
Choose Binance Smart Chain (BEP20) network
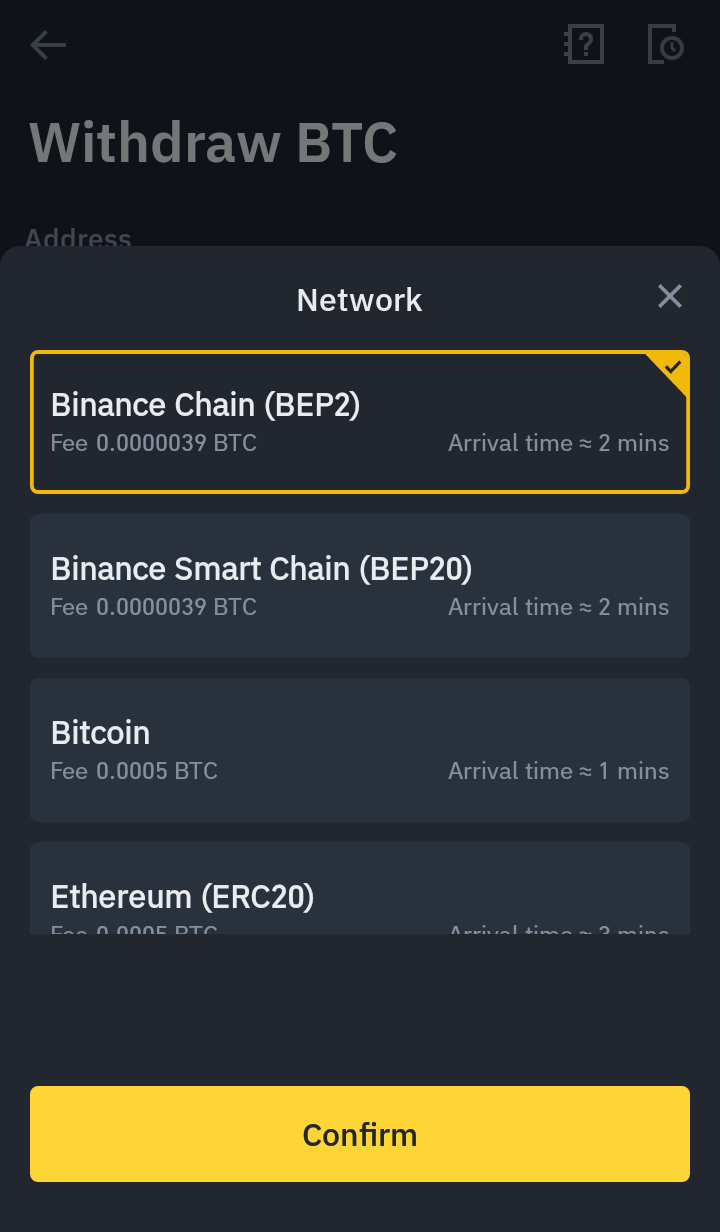[x=360, y=586]
